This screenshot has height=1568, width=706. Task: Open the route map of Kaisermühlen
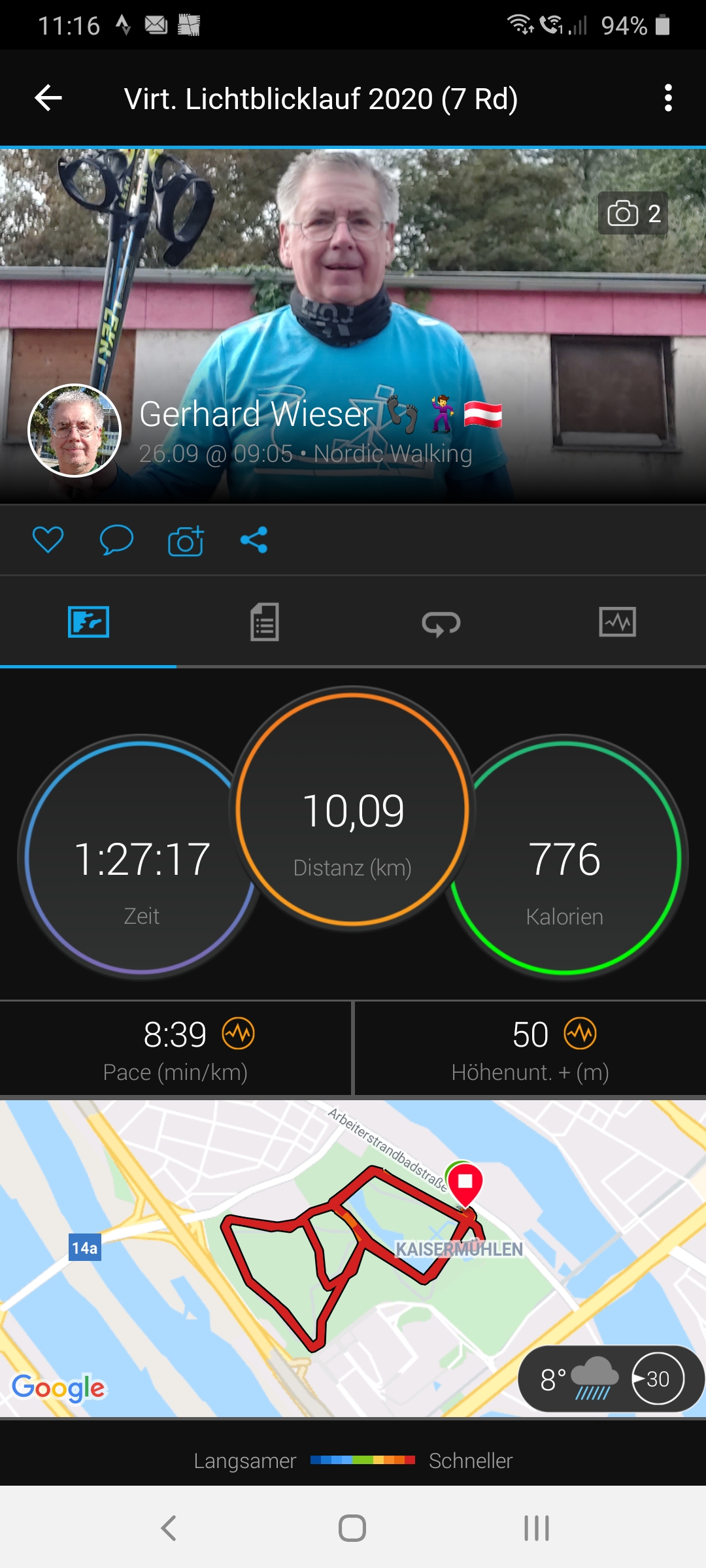coord(353,1258)
